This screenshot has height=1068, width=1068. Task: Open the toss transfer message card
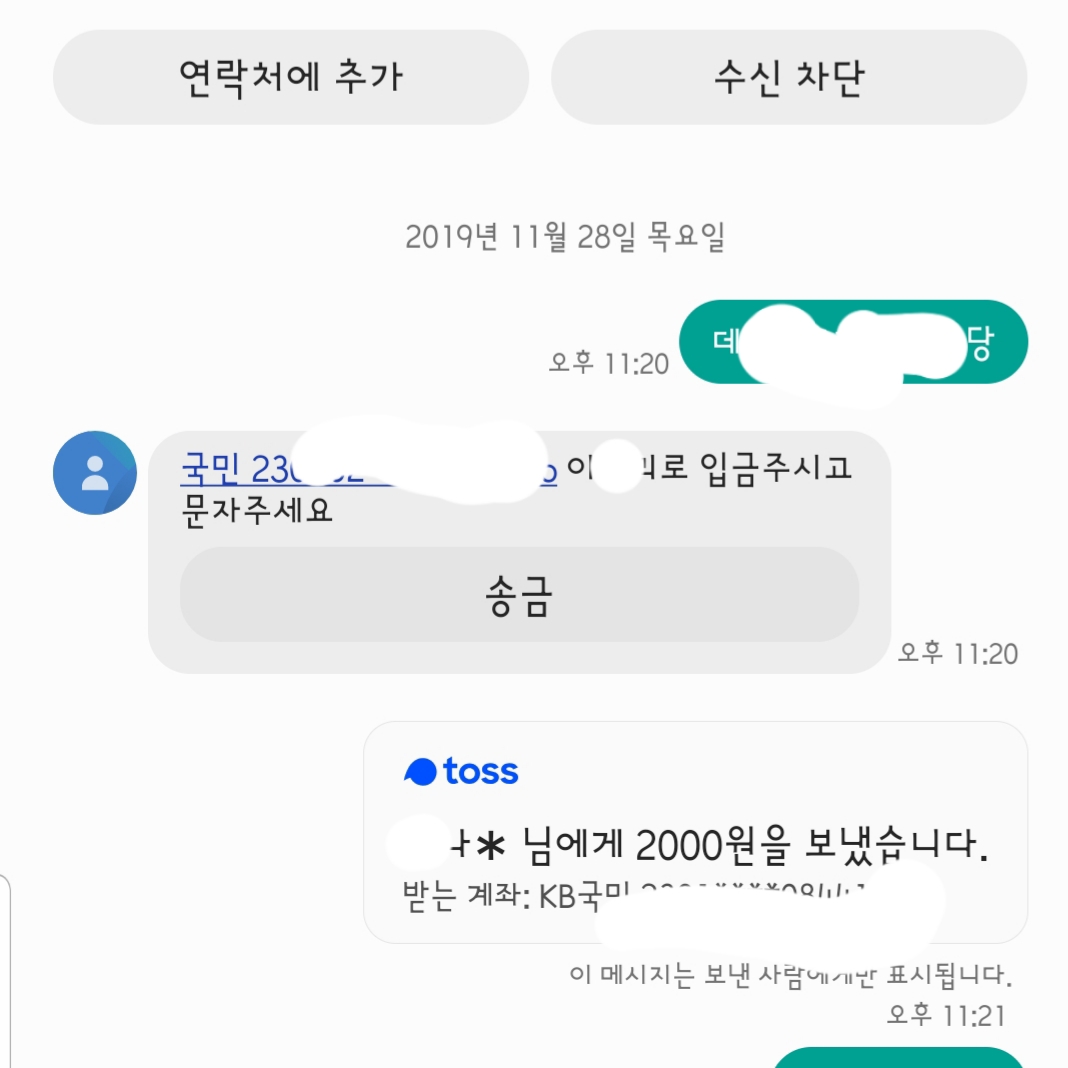click(695, 831)
